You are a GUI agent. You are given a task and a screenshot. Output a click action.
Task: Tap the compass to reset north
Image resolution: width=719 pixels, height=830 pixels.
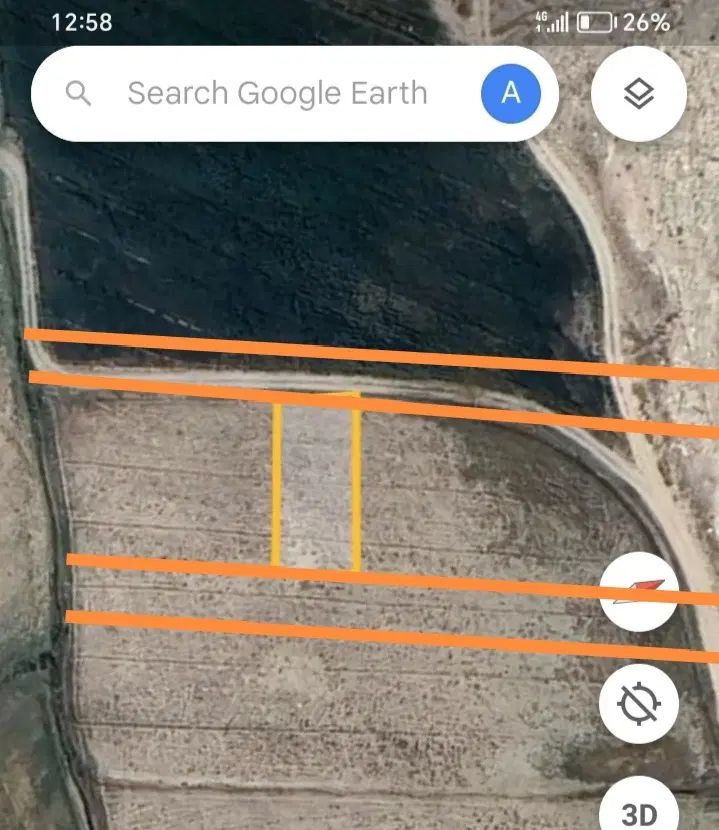(x=640, y=591)
